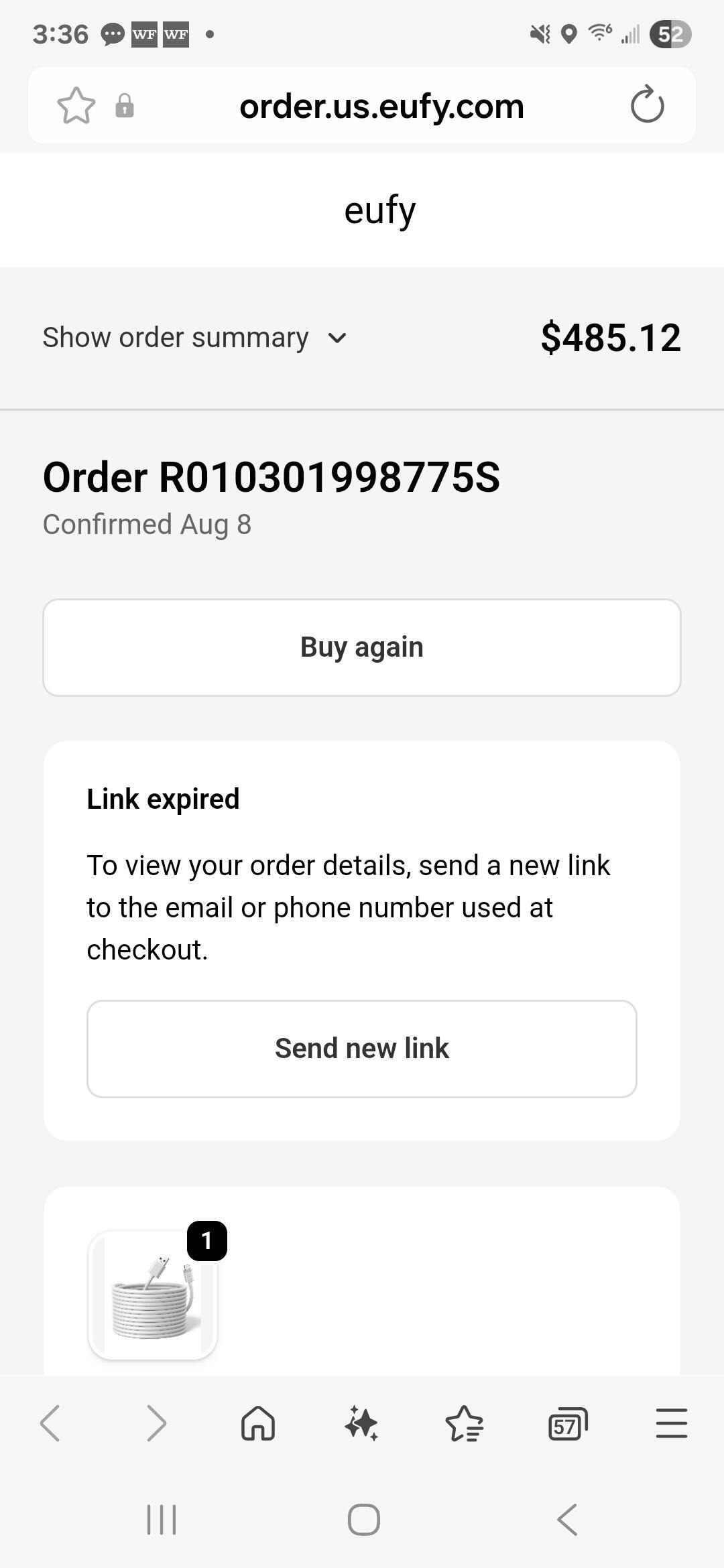The height and width of the screenshot is (1568, 724).
Task: Bookmark this page with the star icon
Action: point(76,106)
